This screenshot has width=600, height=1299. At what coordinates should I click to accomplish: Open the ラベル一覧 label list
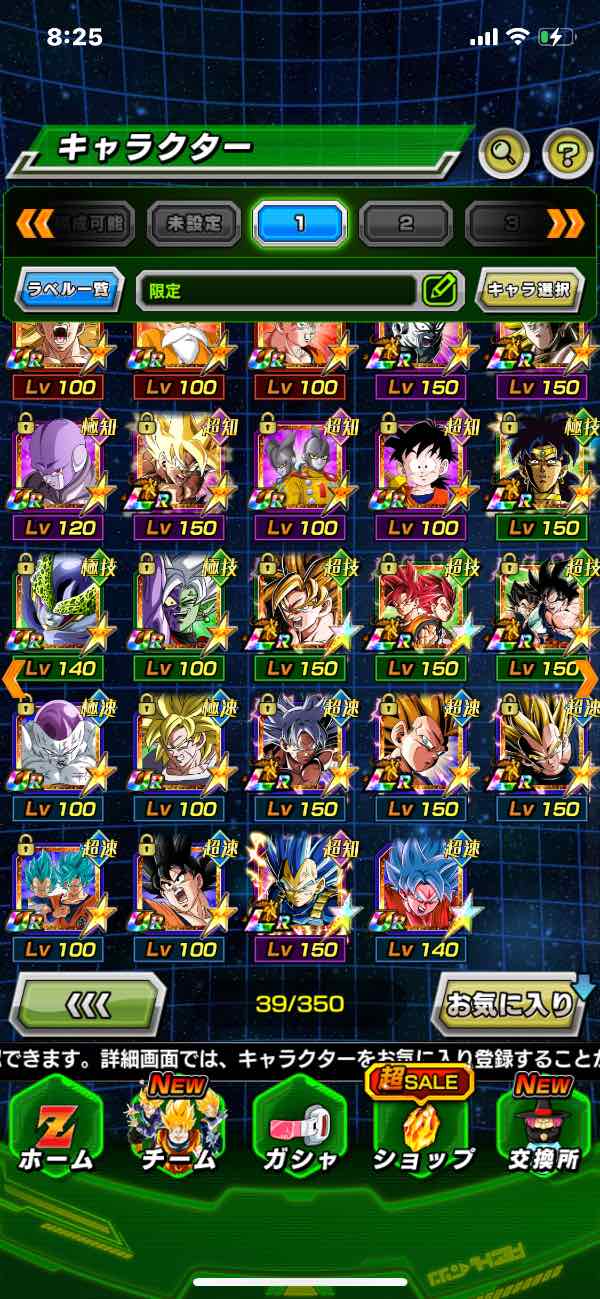pyautogui.click(x=69, y=291)
